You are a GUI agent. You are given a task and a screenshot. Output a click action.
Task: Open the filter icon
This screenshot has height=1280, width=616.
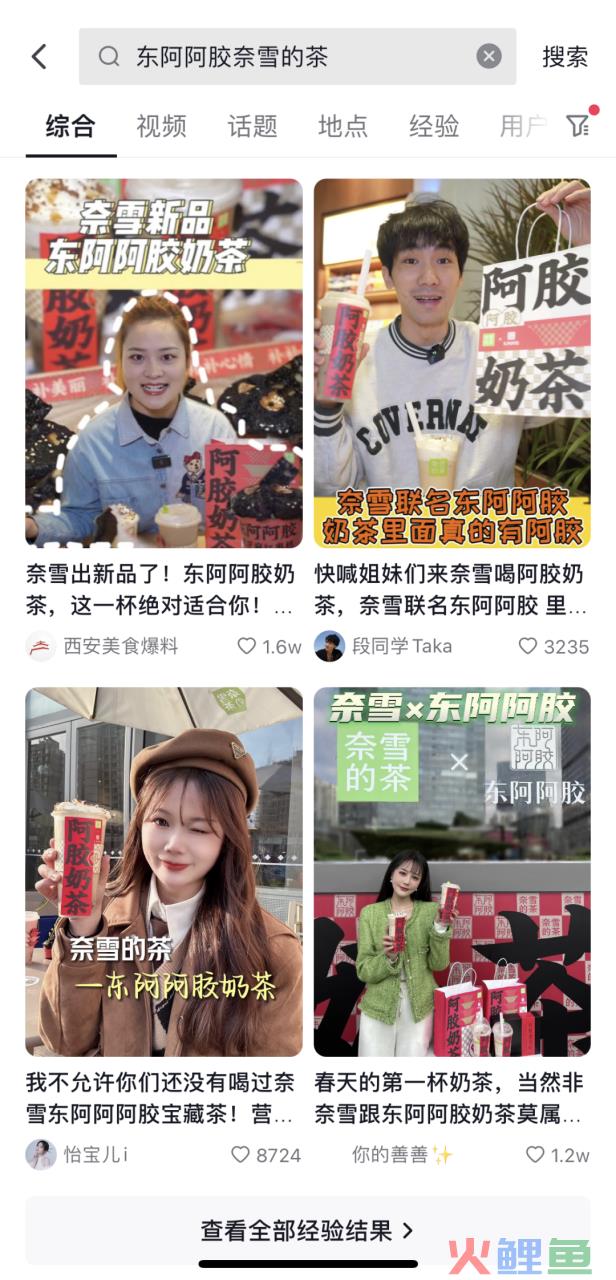click(578, 125)
